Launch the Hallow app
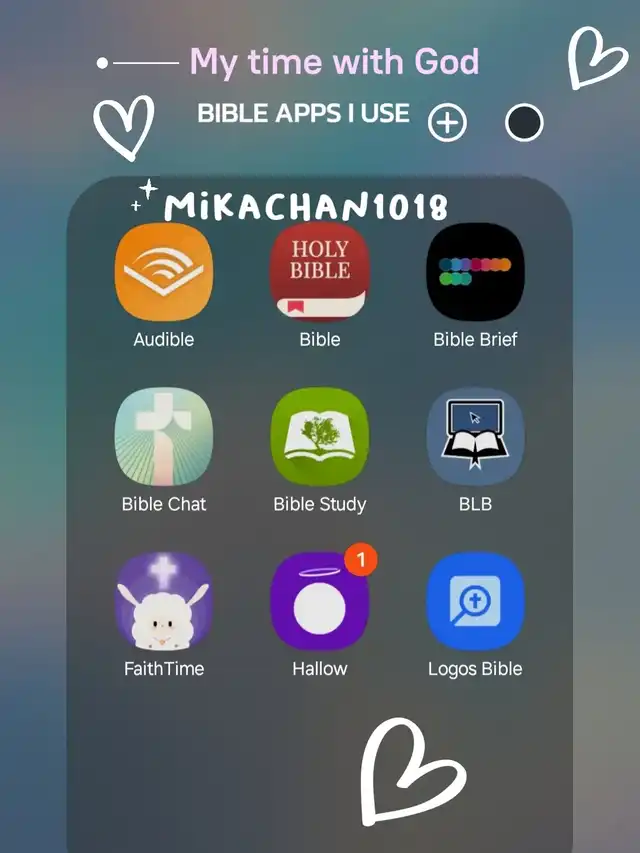 [x=320, y=602]
